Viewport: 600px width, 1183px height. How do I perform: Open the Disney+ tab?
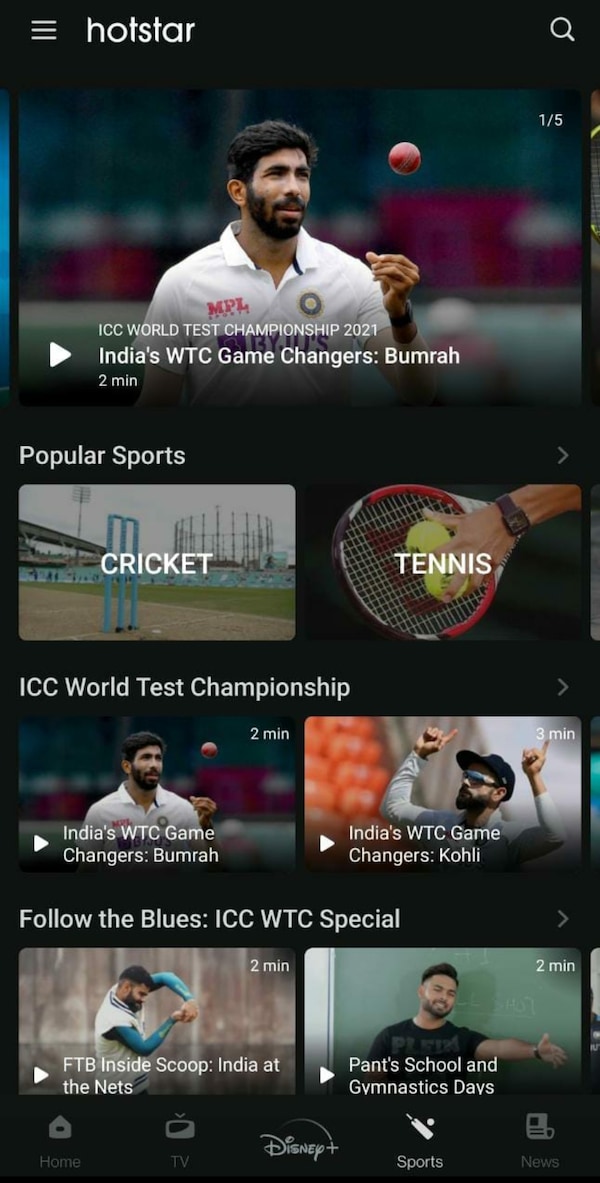(300, 1144)
